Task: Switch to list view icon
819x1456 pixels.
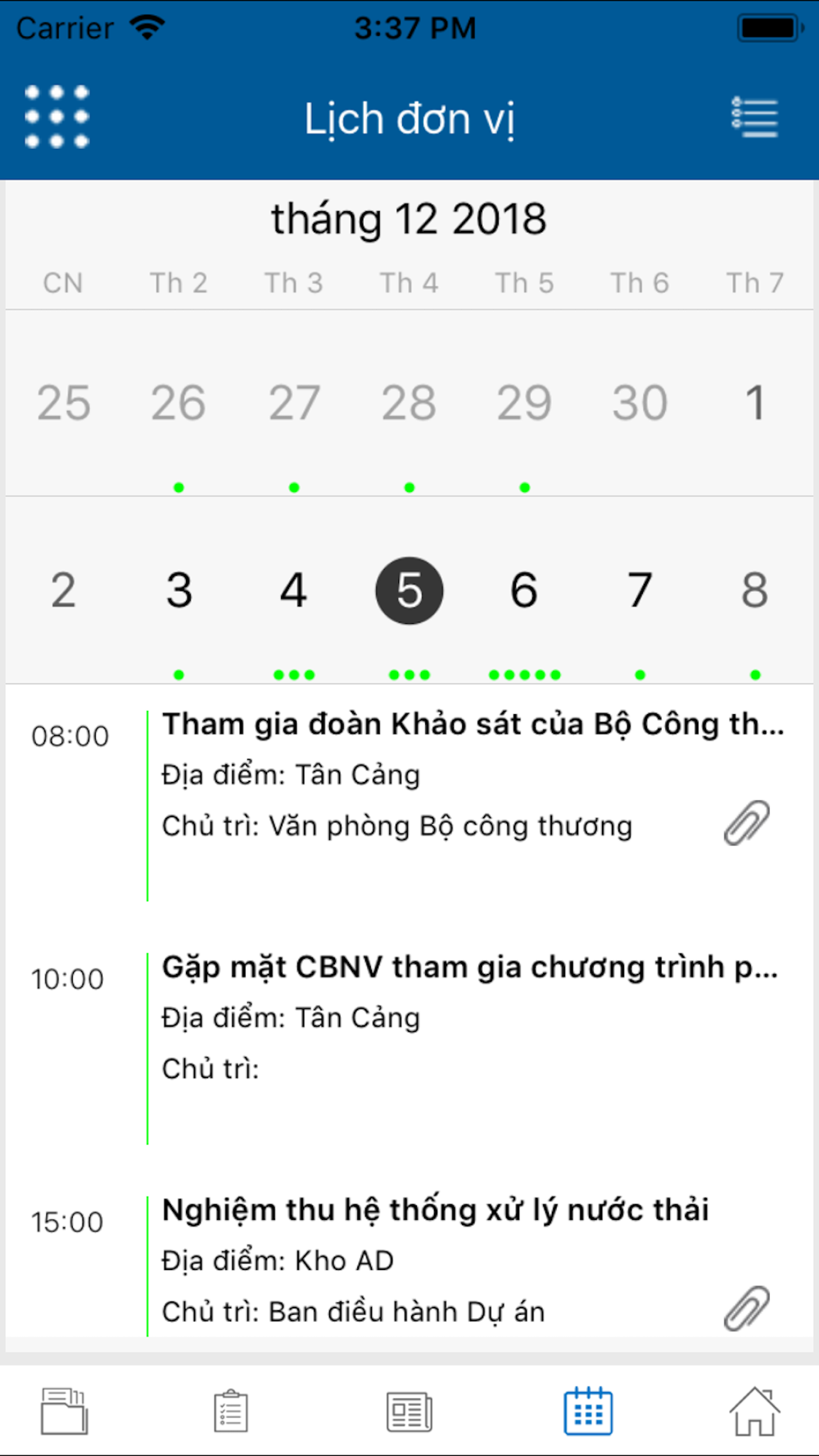Action: pyautogui.click(x=754, y=117)
